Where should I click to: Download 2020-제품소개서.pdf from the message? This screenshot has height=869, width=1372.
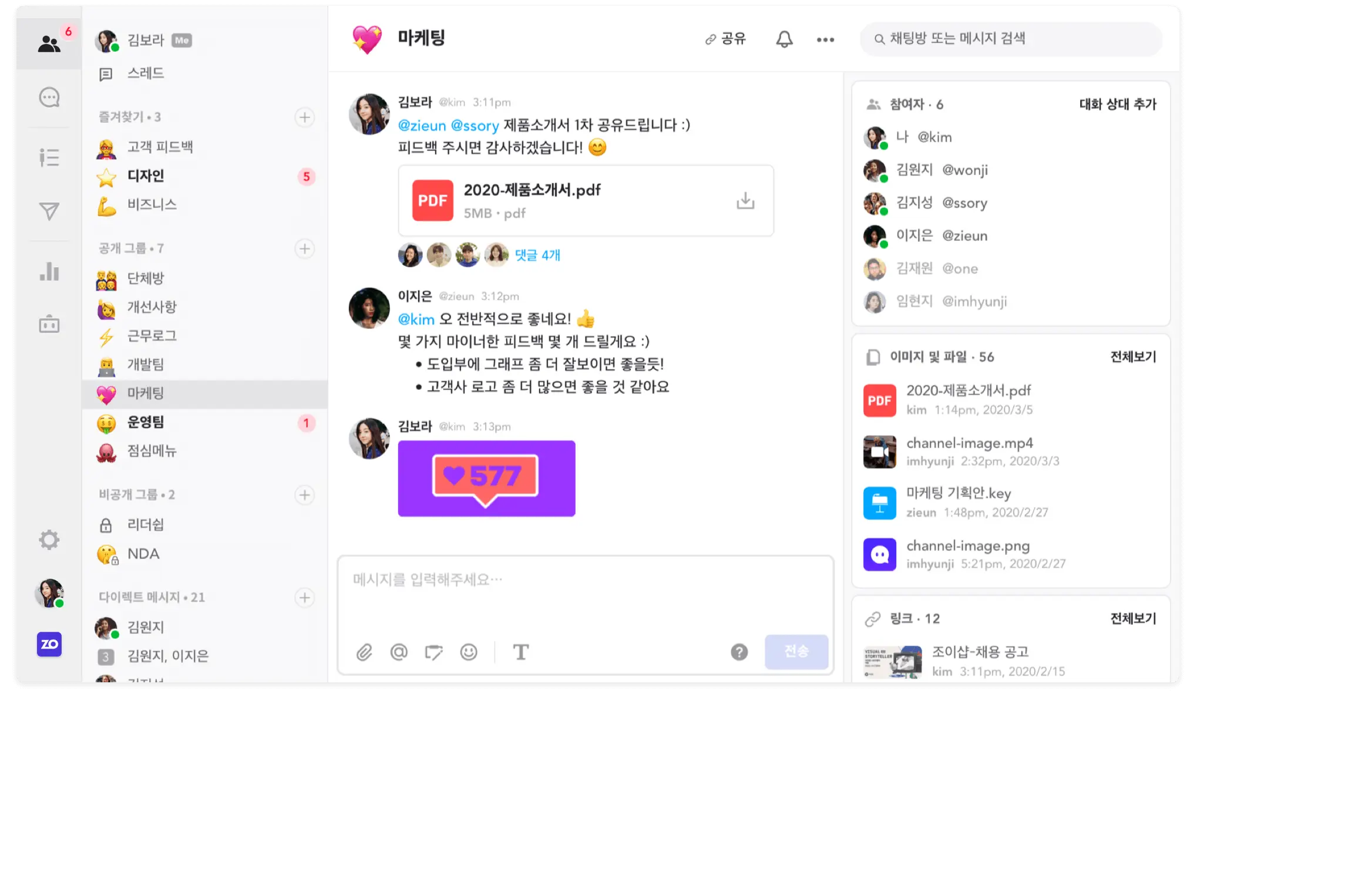745,201
